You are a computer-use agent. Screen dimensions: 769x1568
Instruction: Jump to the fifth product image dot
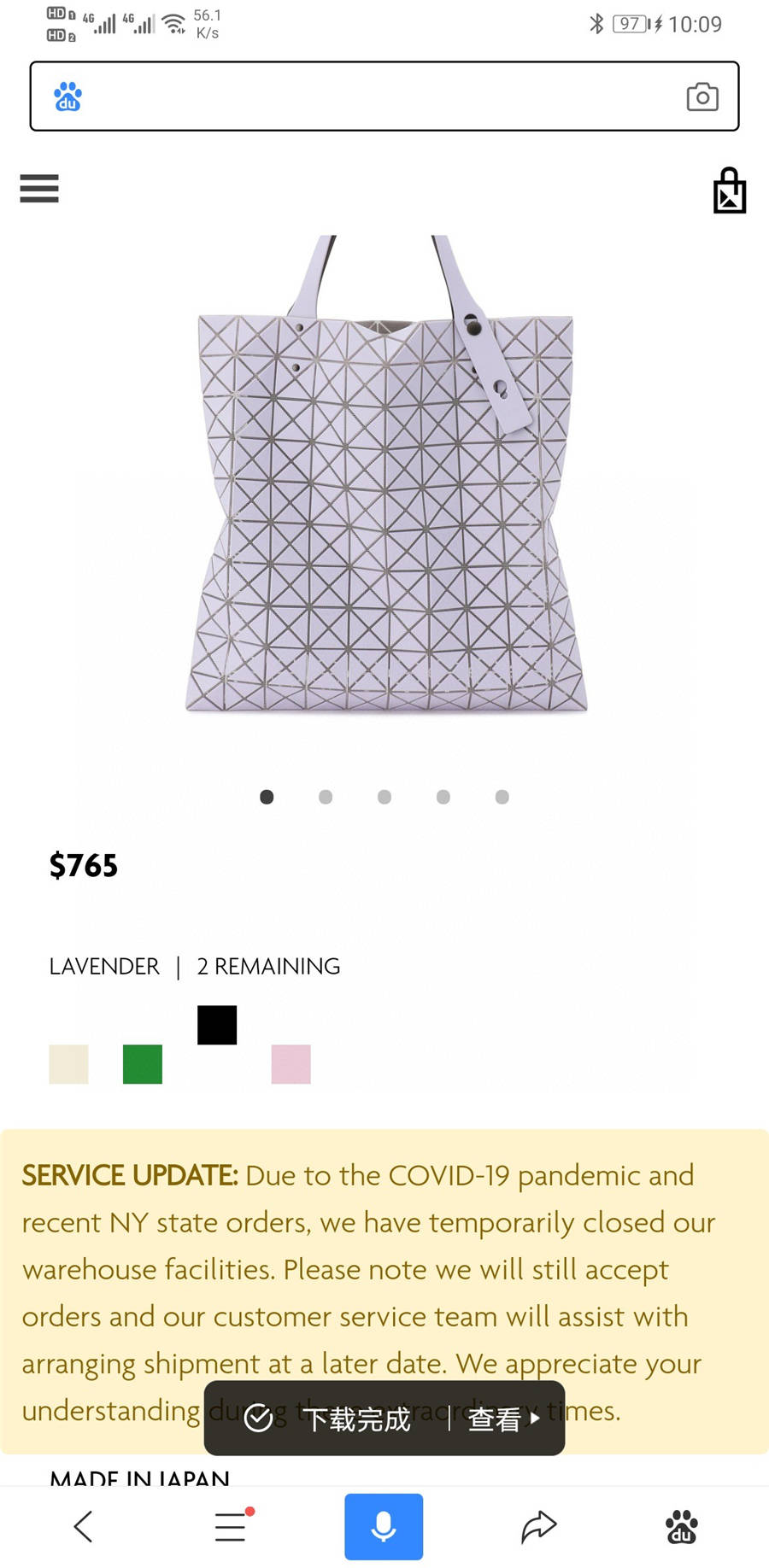tap(502, 797)
